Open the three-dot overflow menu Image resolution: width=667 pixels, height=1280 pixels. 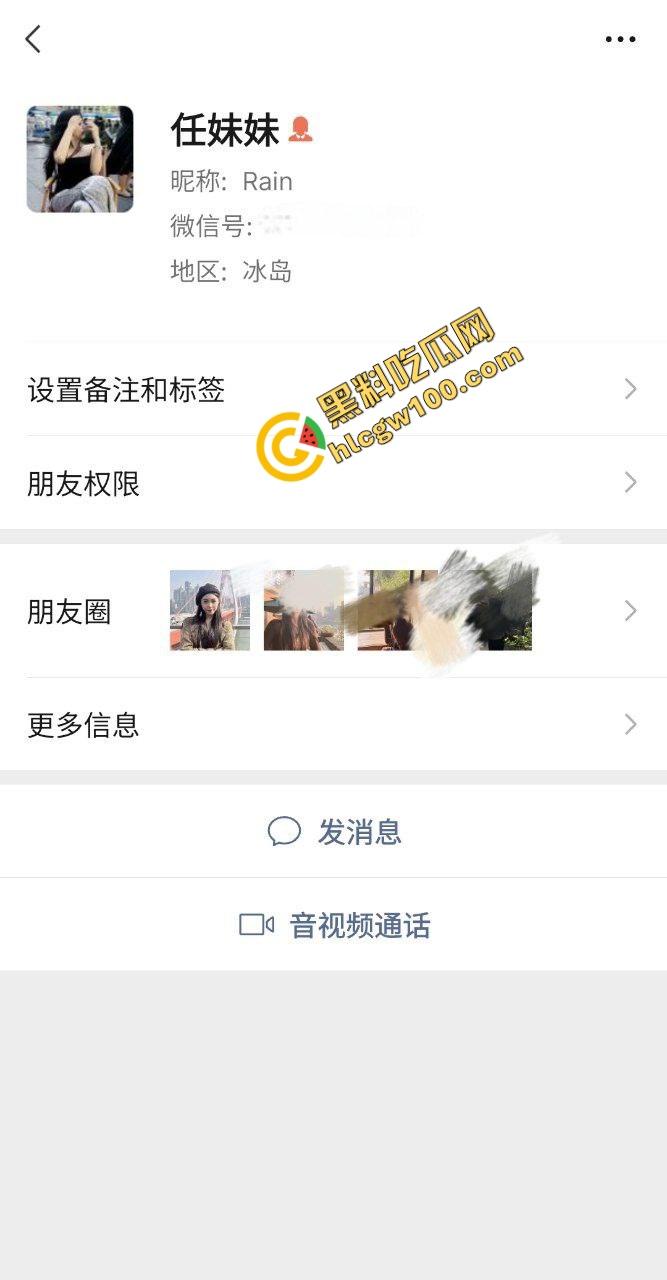(620, 40)
